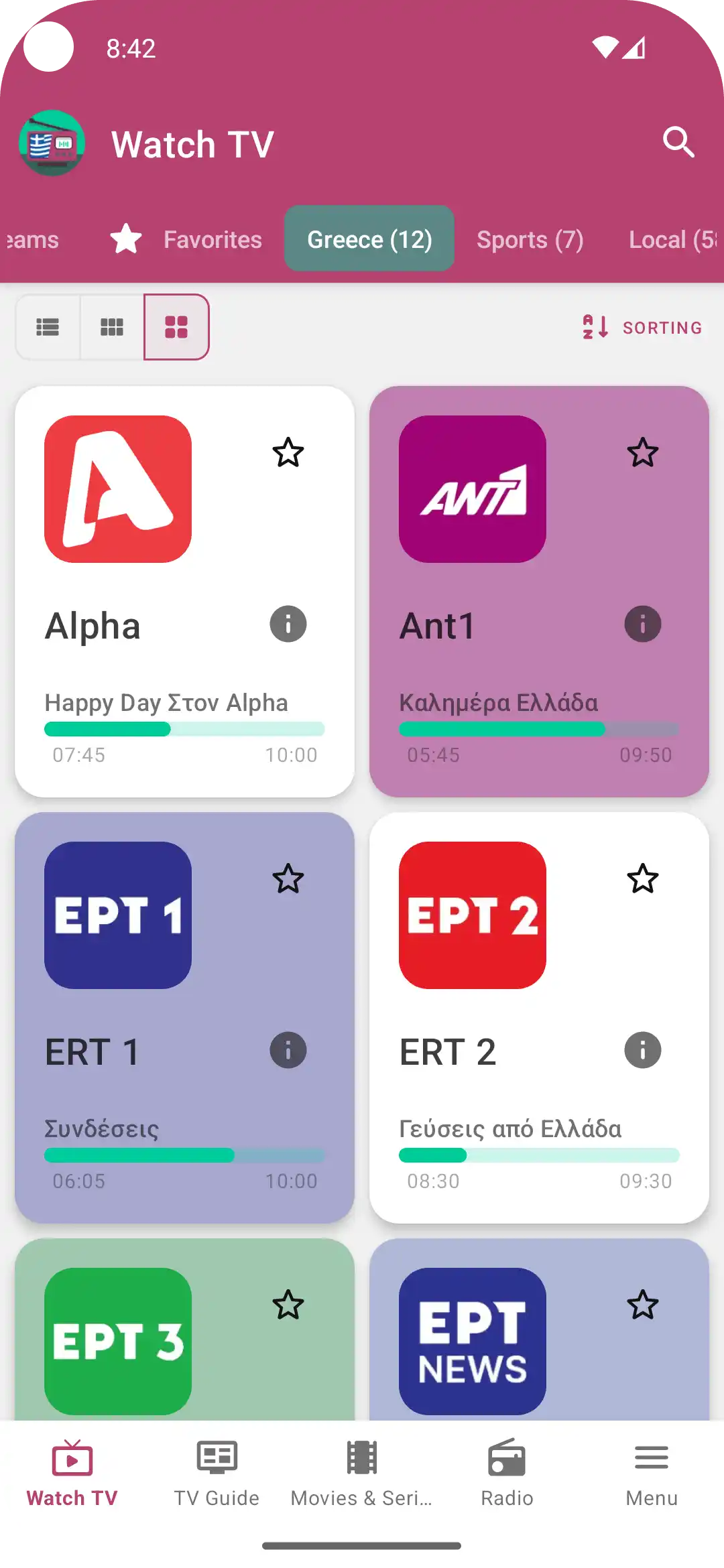
Task: Switch to the Favorites tab
Action: click(x=186, y=239)
